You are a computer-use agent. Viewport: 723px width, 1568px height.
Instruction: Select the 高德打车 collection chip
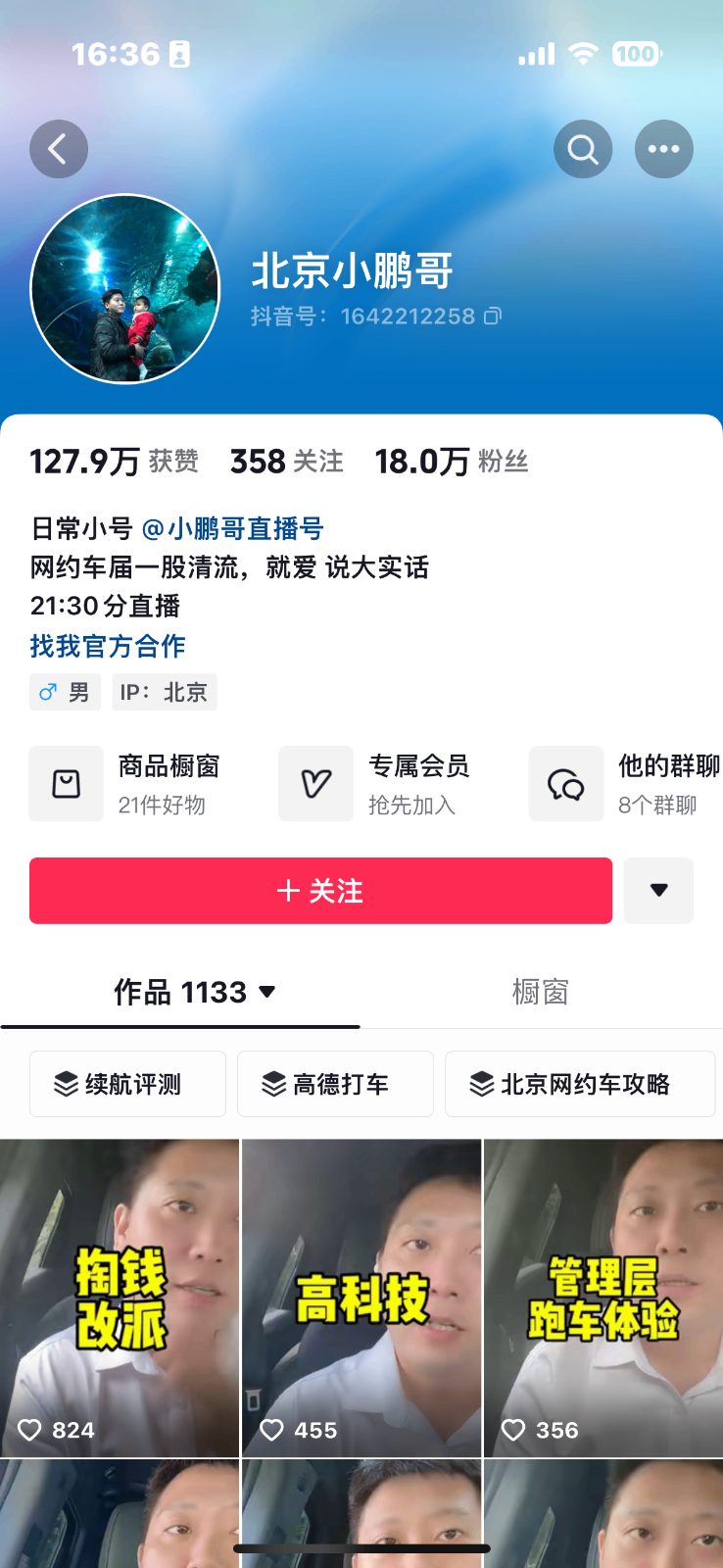tap(335, 1084)
